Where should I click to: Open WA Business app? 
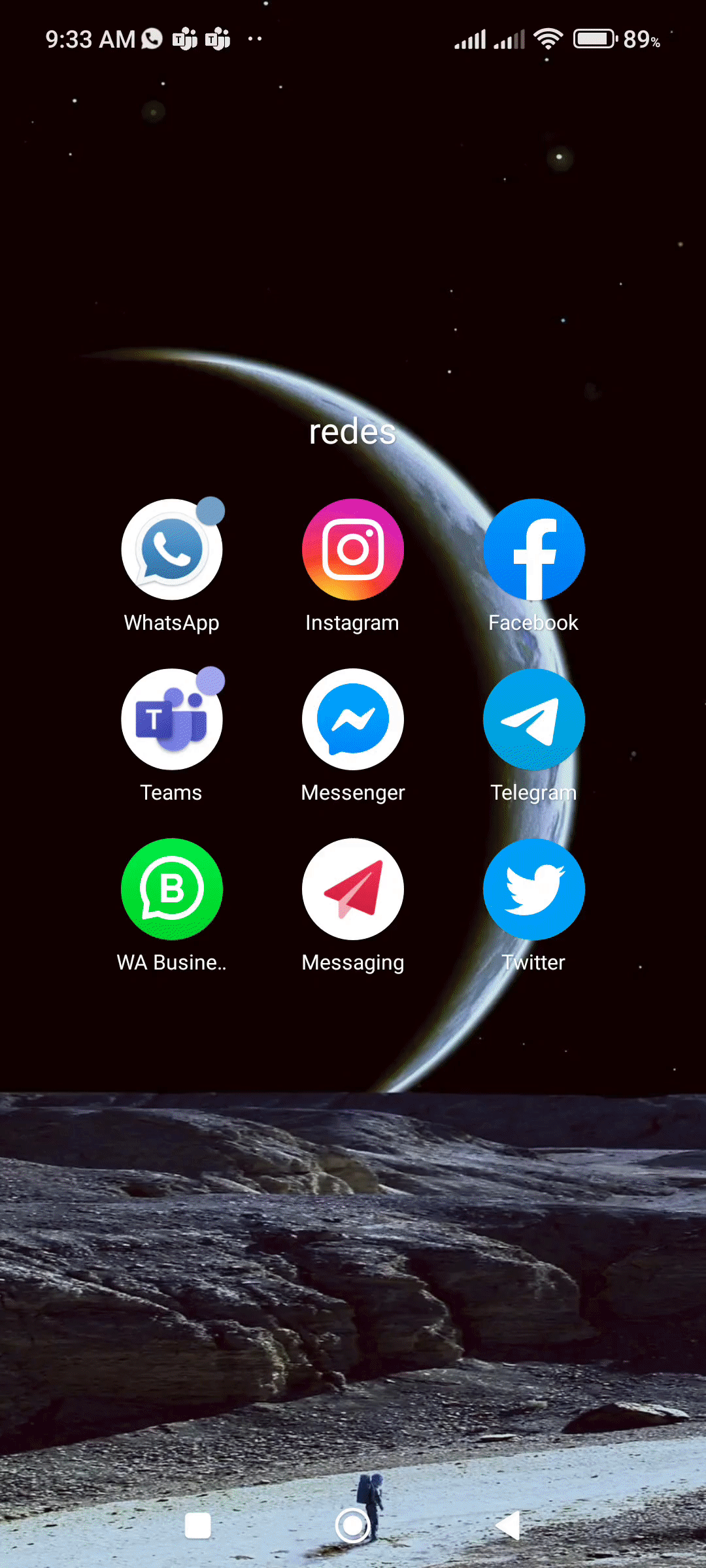coord(172,889)
